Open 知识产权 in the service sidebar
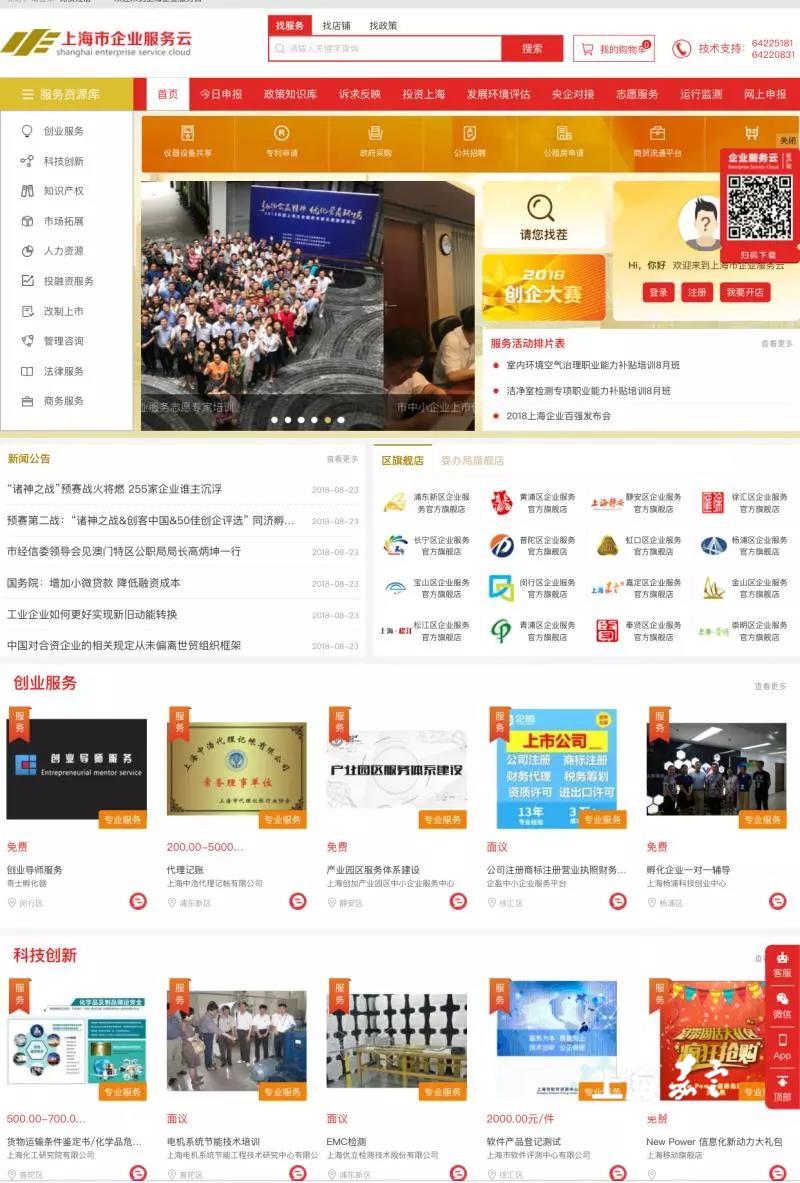Screen dimensions: 800x1183 tap(63, 191)
